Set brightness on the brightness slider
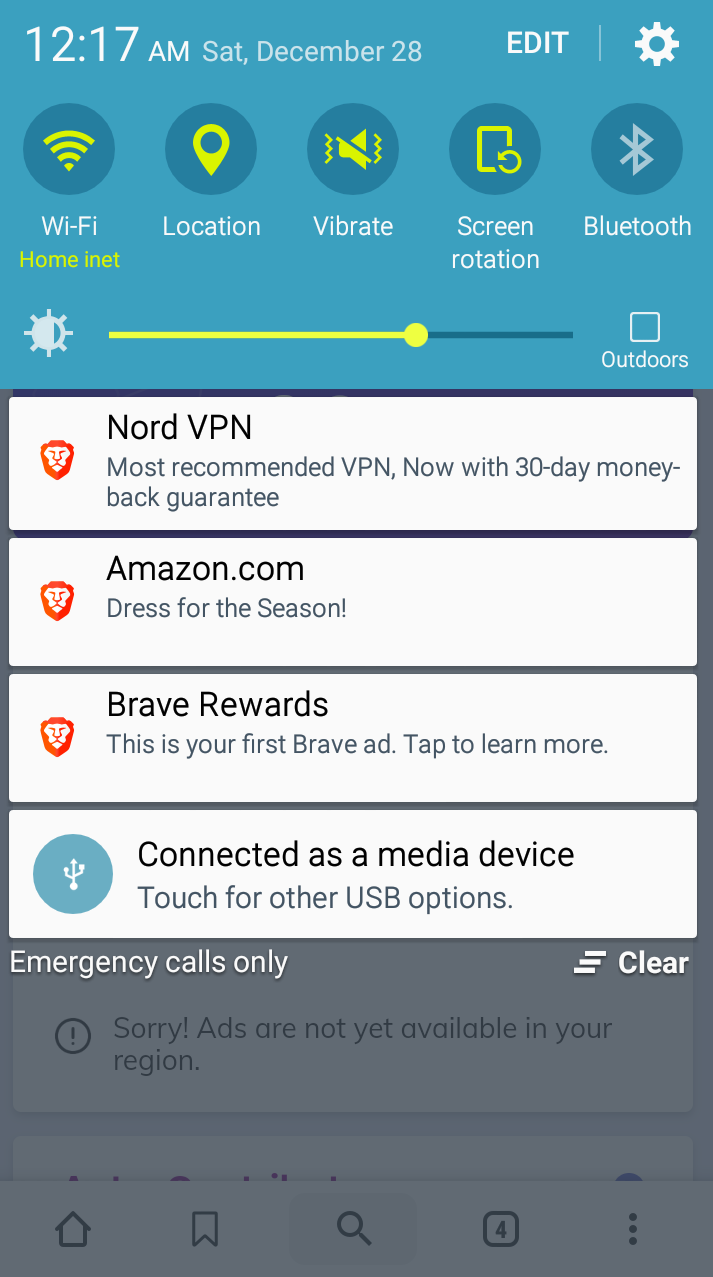 (415, 335)
